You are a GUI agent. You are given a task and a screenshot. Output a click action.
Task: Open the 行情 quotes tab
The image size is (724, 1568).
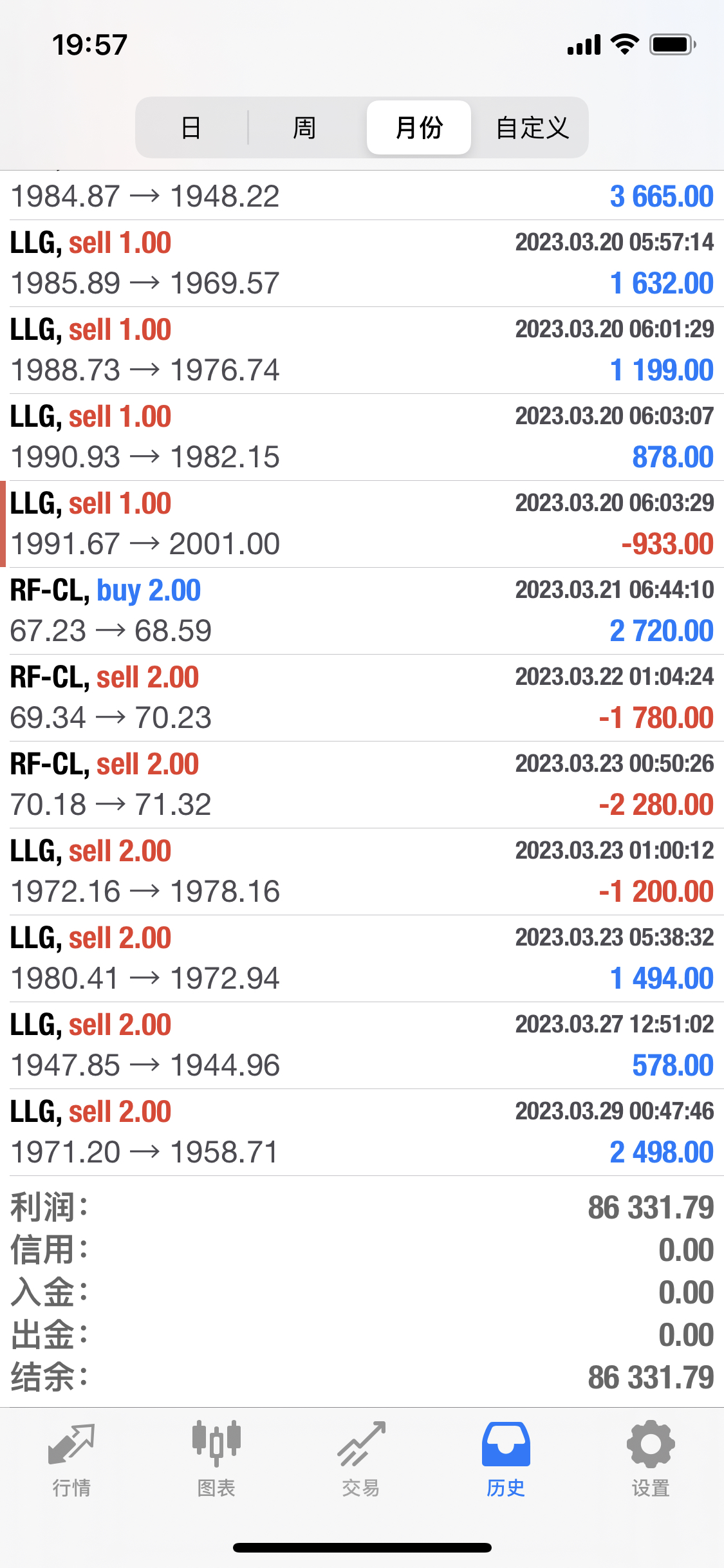click(71, 1459)
